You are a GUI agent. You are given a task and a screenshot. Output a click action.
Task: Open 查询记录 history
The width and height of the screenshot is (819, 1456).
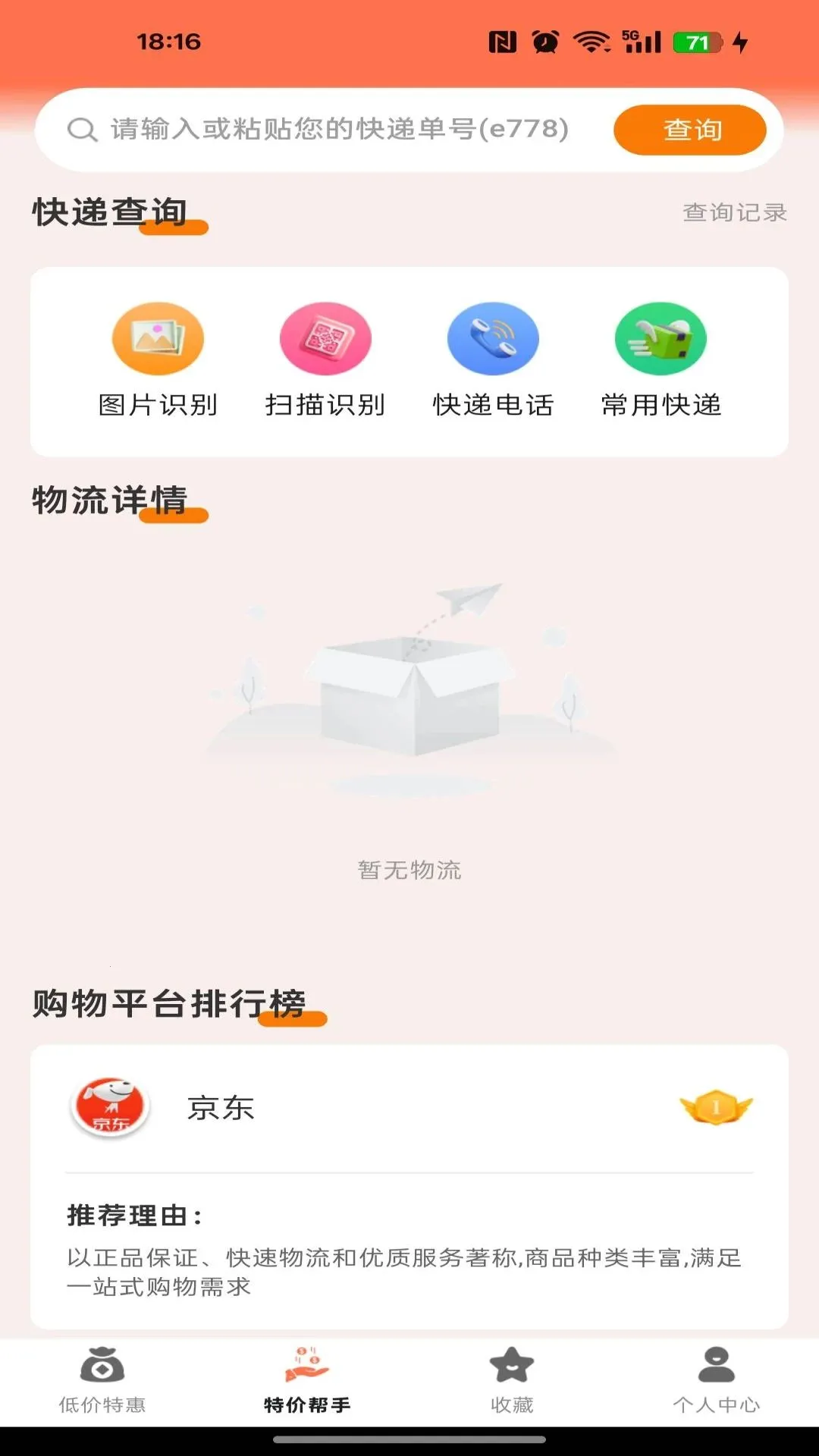tap(735, 212)
